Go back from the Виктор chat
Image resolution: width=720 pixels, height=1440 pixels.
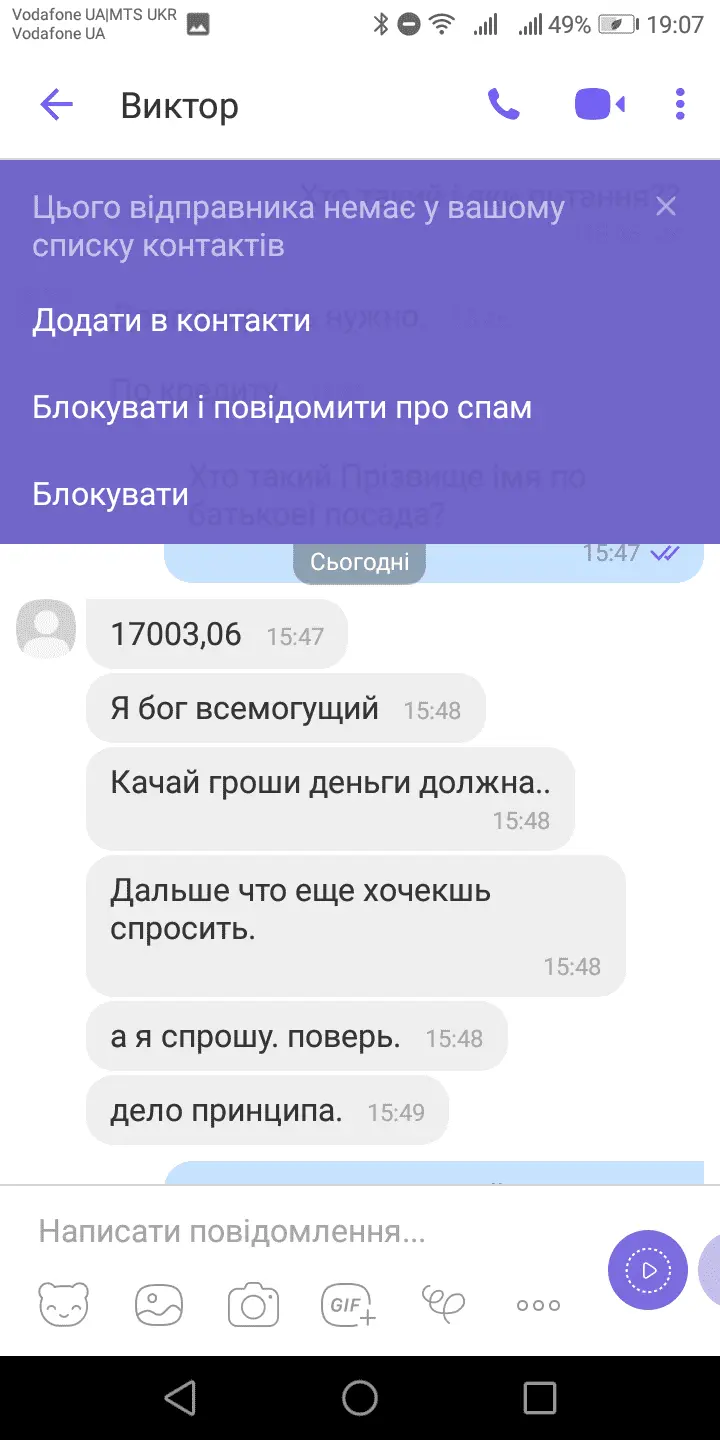pyautogui.click(x=57, y=105)
